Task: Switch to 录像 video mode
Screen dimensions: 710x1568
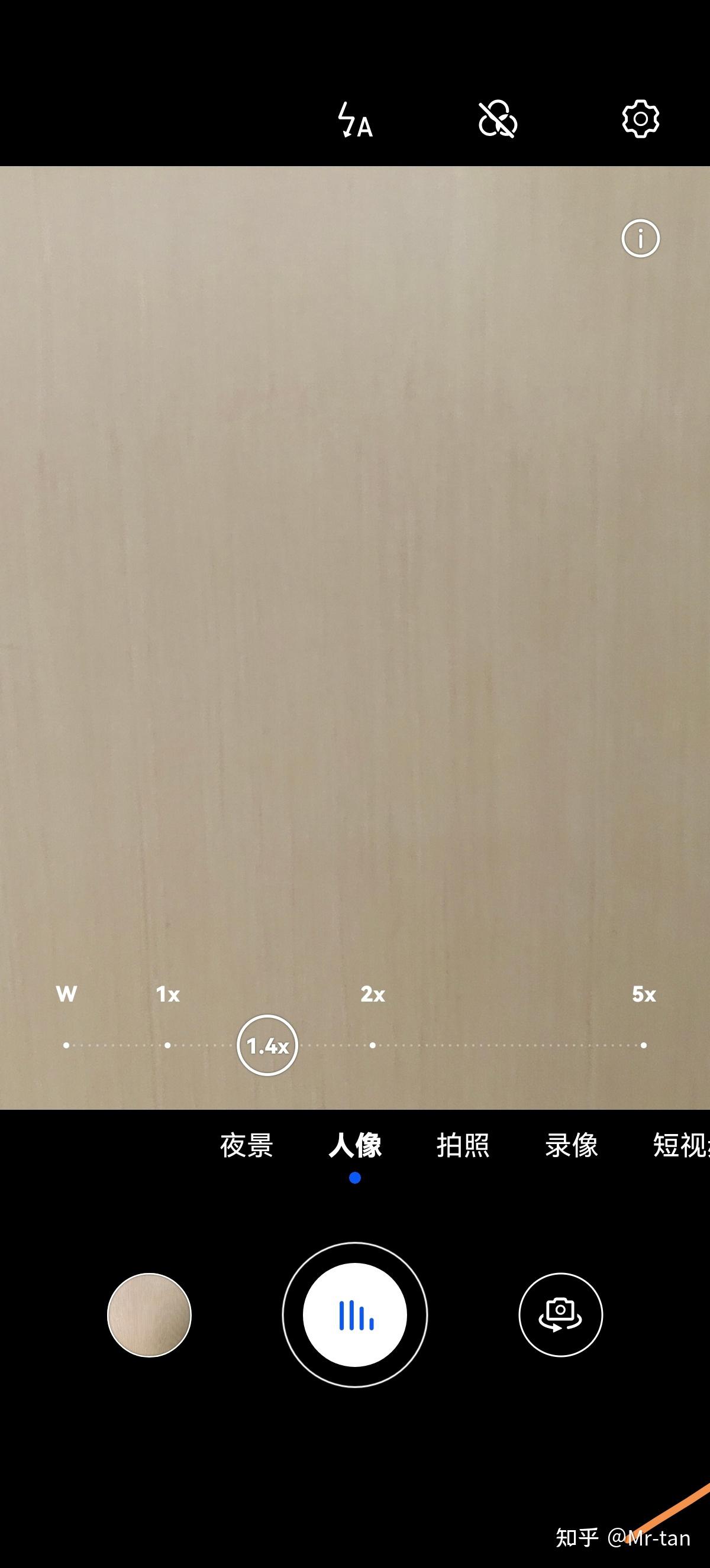Action: (571, 1145)
